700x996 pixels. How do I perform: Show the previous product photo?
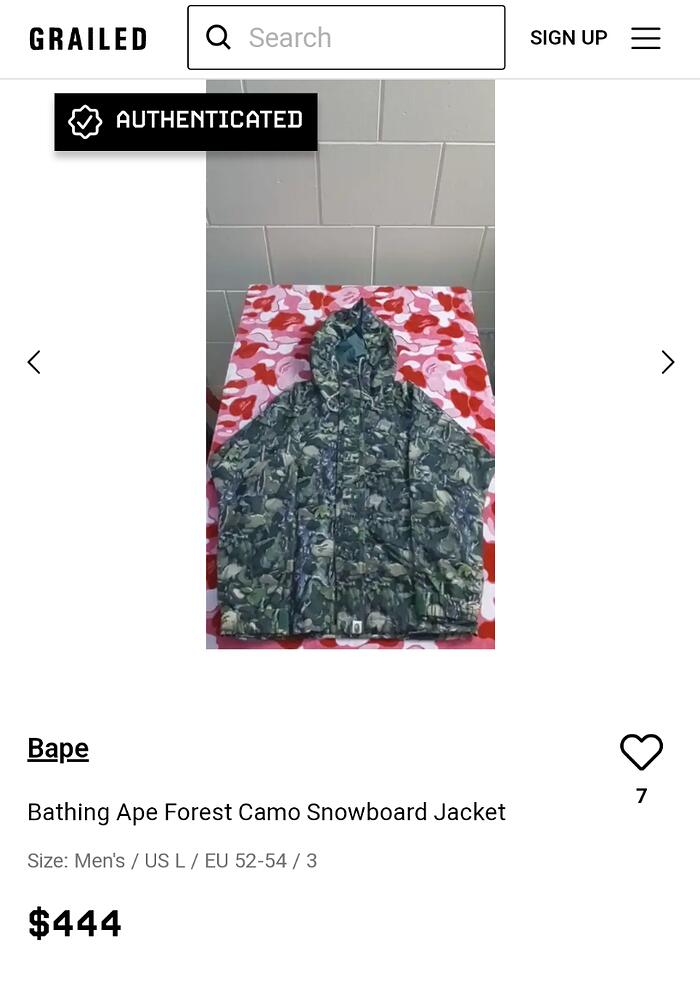(x=34, y=362)
